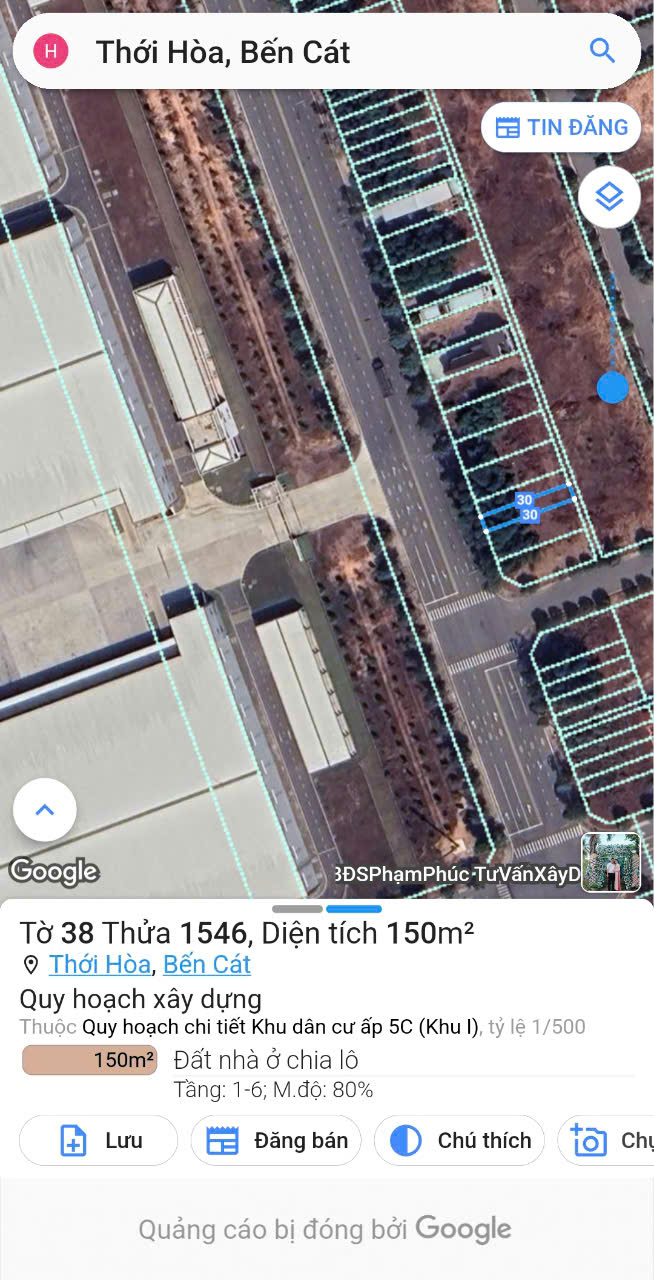Show the Chú thích legend
654x1280 pixels.
(459, 1140)
